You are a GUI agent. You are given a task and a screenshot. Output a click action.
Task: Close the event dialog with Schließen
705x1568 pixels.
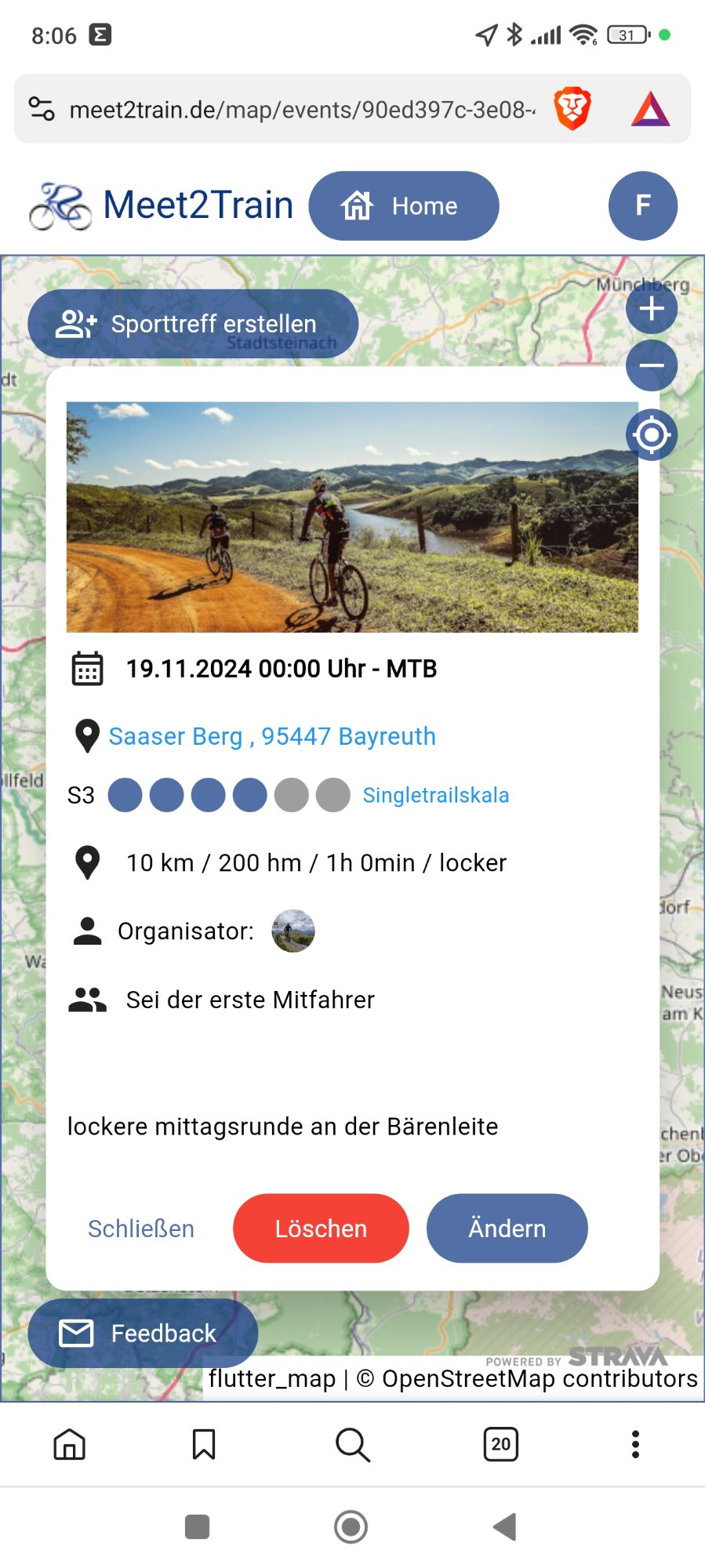141,1229
